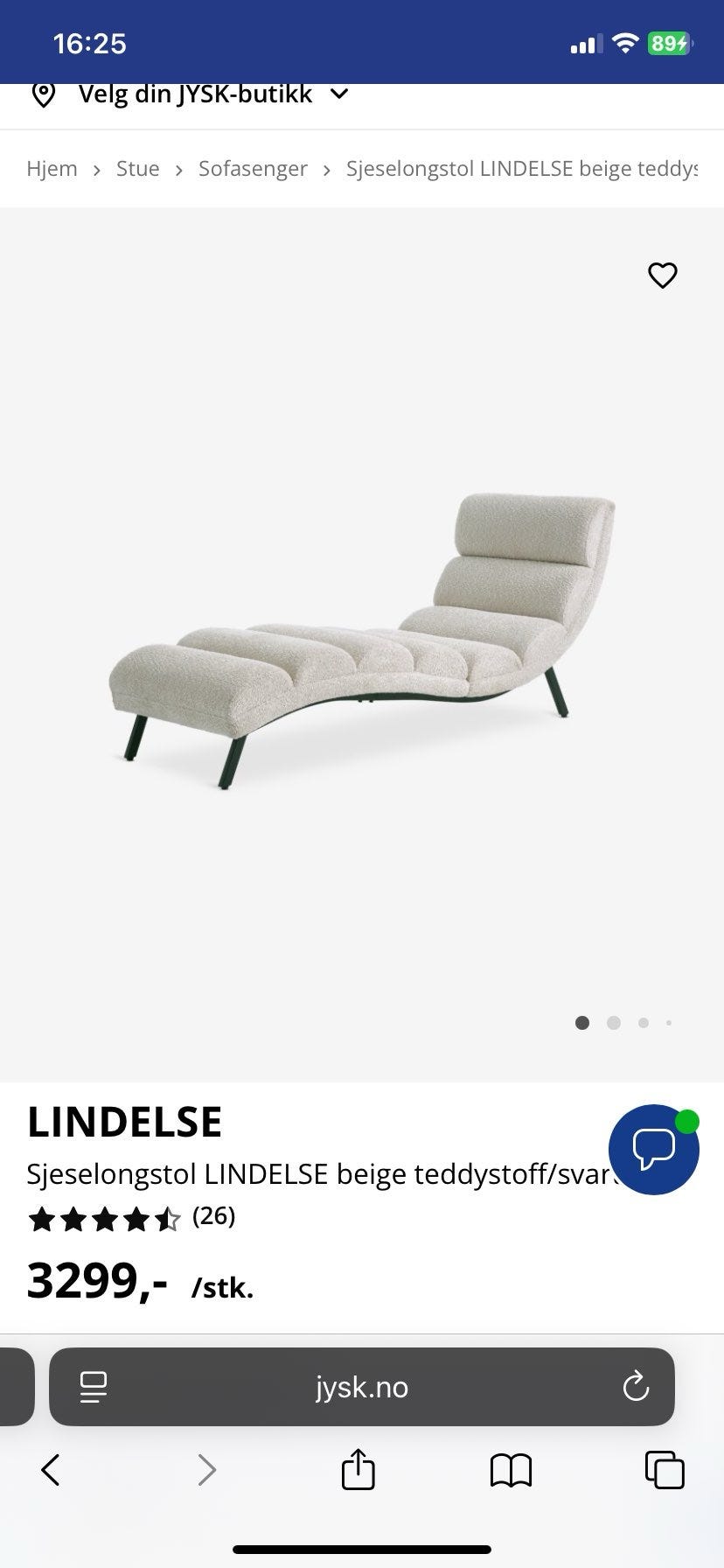
Task: Tap the back navigation arrow
Action: (x=50, y=1470)
